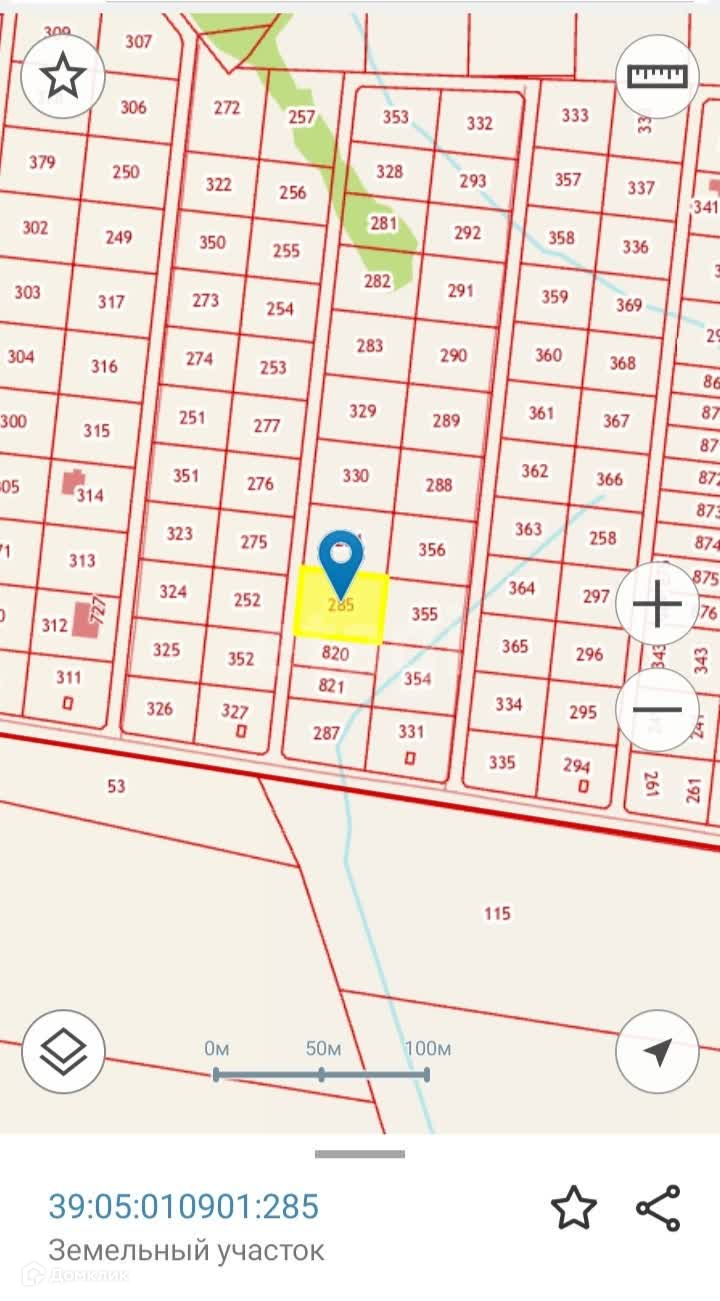Tap the bottom sheet handle to expand it
The height and width of the screenshot is (1301, 720).
pyautogui.click(x=360, y=1154)
